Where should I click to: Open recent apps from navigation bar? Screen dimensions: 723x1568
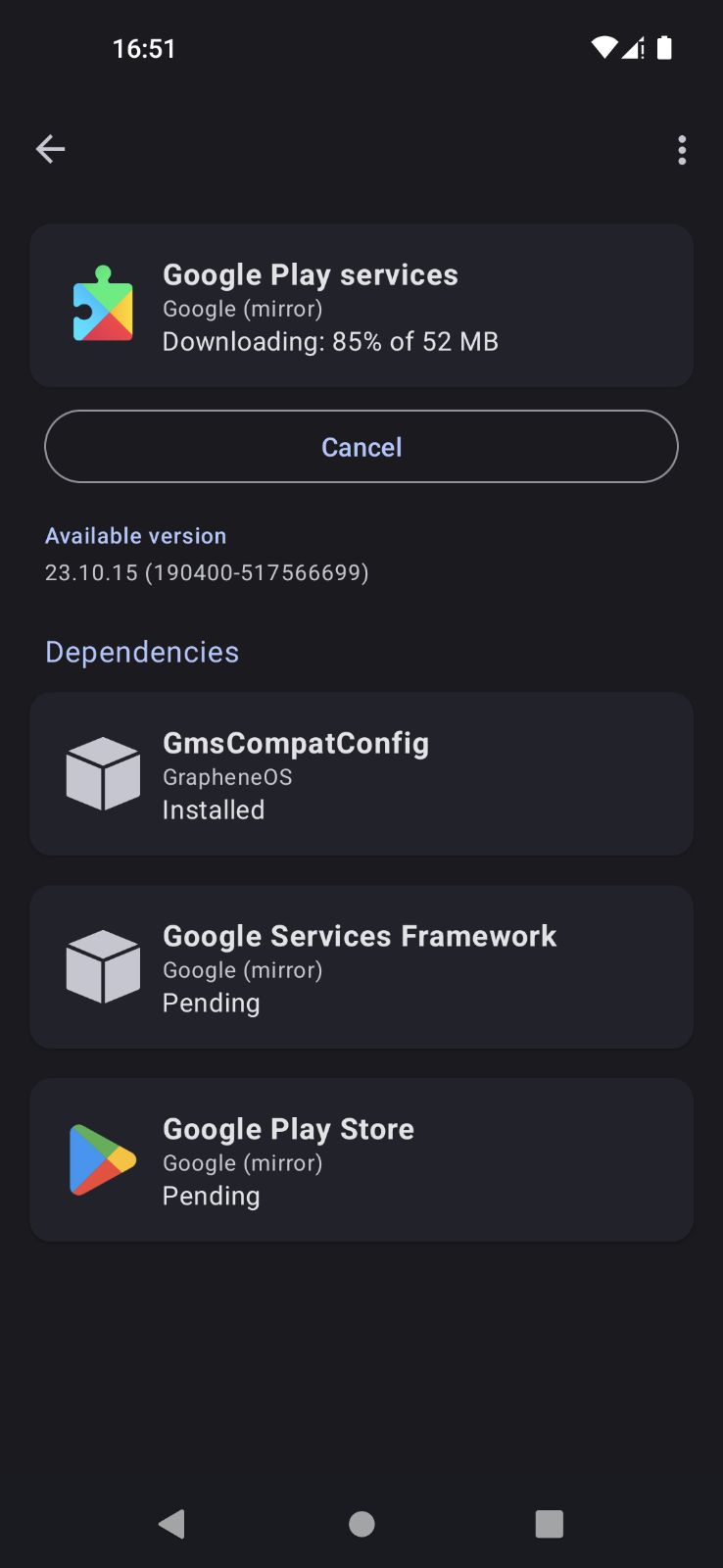(549, 1524)
